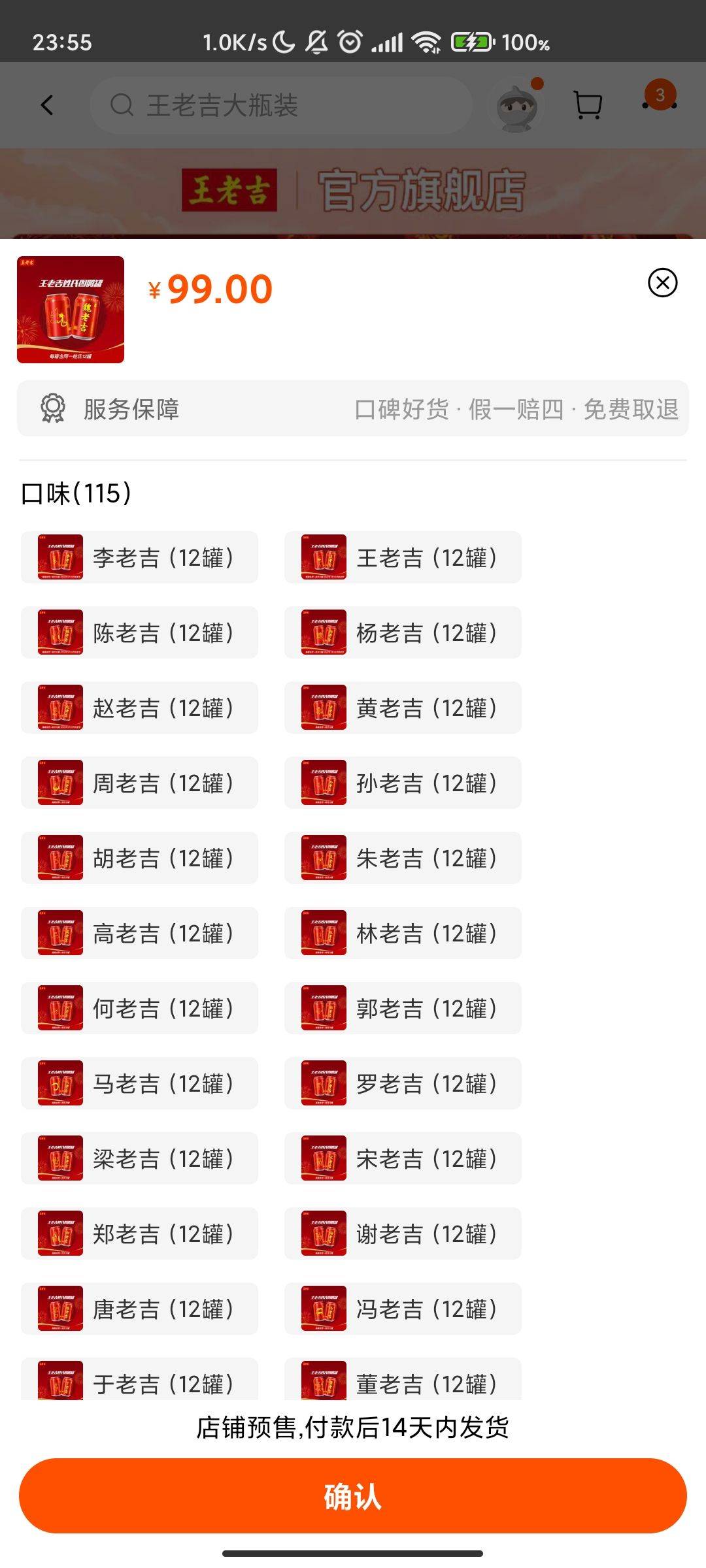Image resolution: width=706 pixels, height=1568 pixels.
Task: Confirm selection with 确认 button
Action: coord(353,1495)
